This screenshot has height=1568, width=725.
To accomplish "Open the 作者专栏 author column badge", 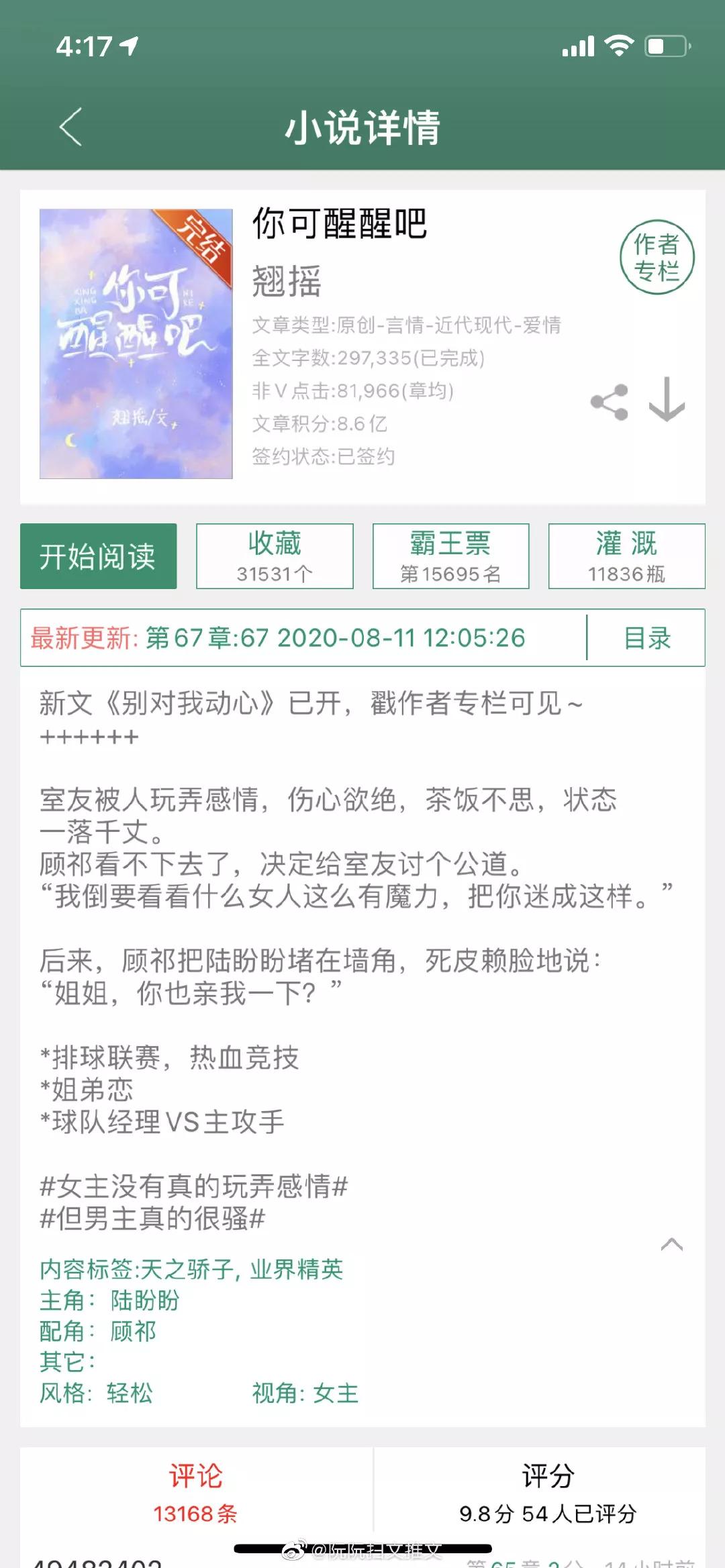I will click(659, 257).
